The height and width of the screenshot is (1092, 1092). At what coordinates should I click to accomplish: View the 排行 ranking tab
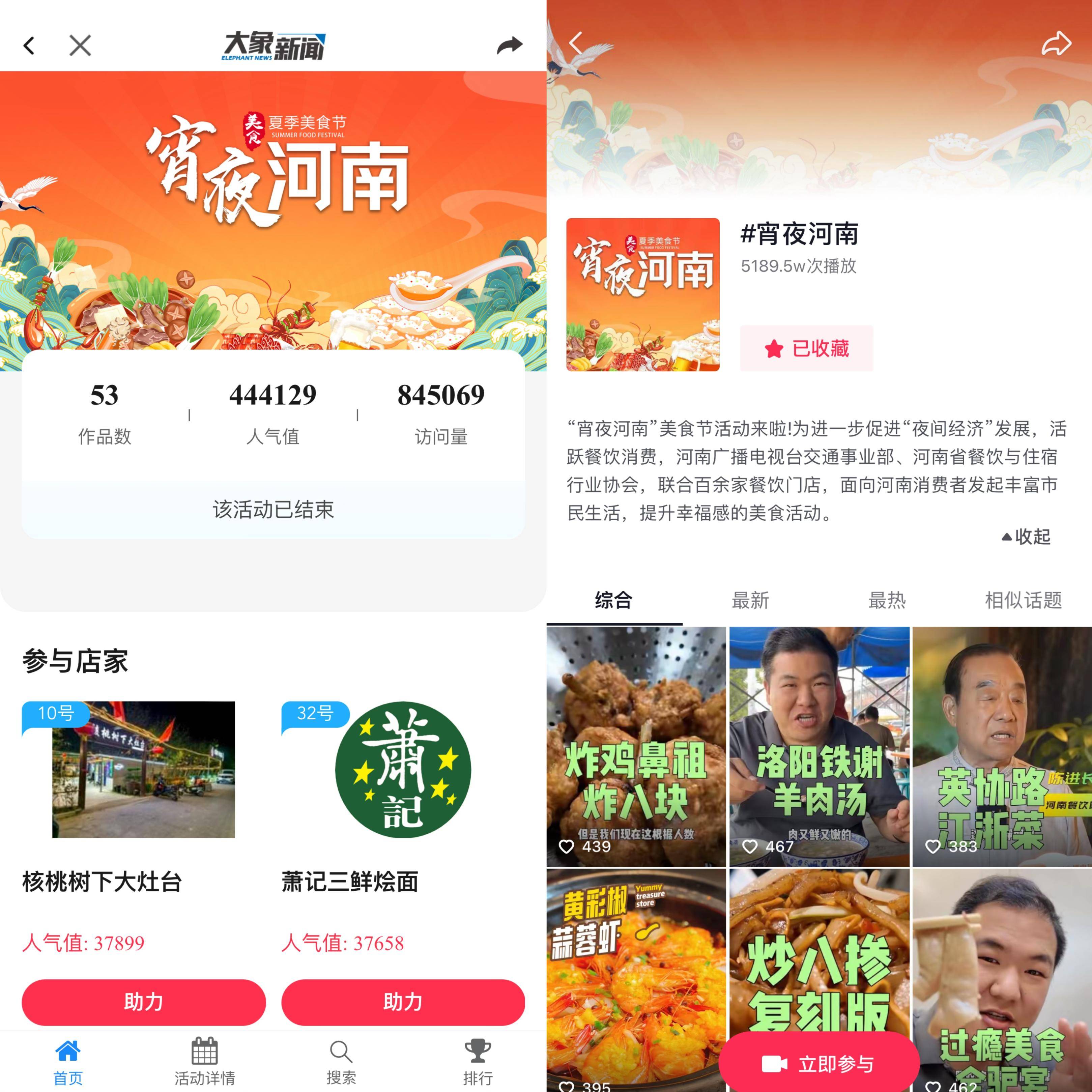coord(478,1061)
